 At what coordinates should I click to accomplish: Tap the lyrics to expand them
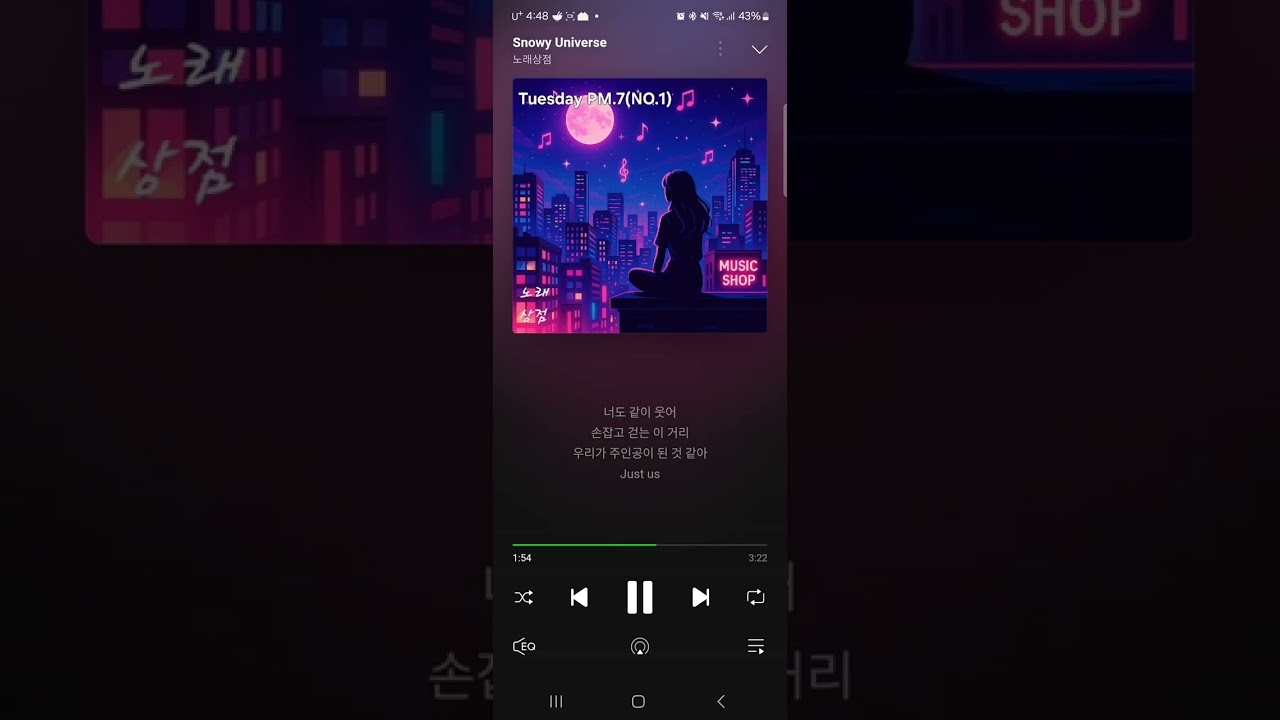point(640,443)
